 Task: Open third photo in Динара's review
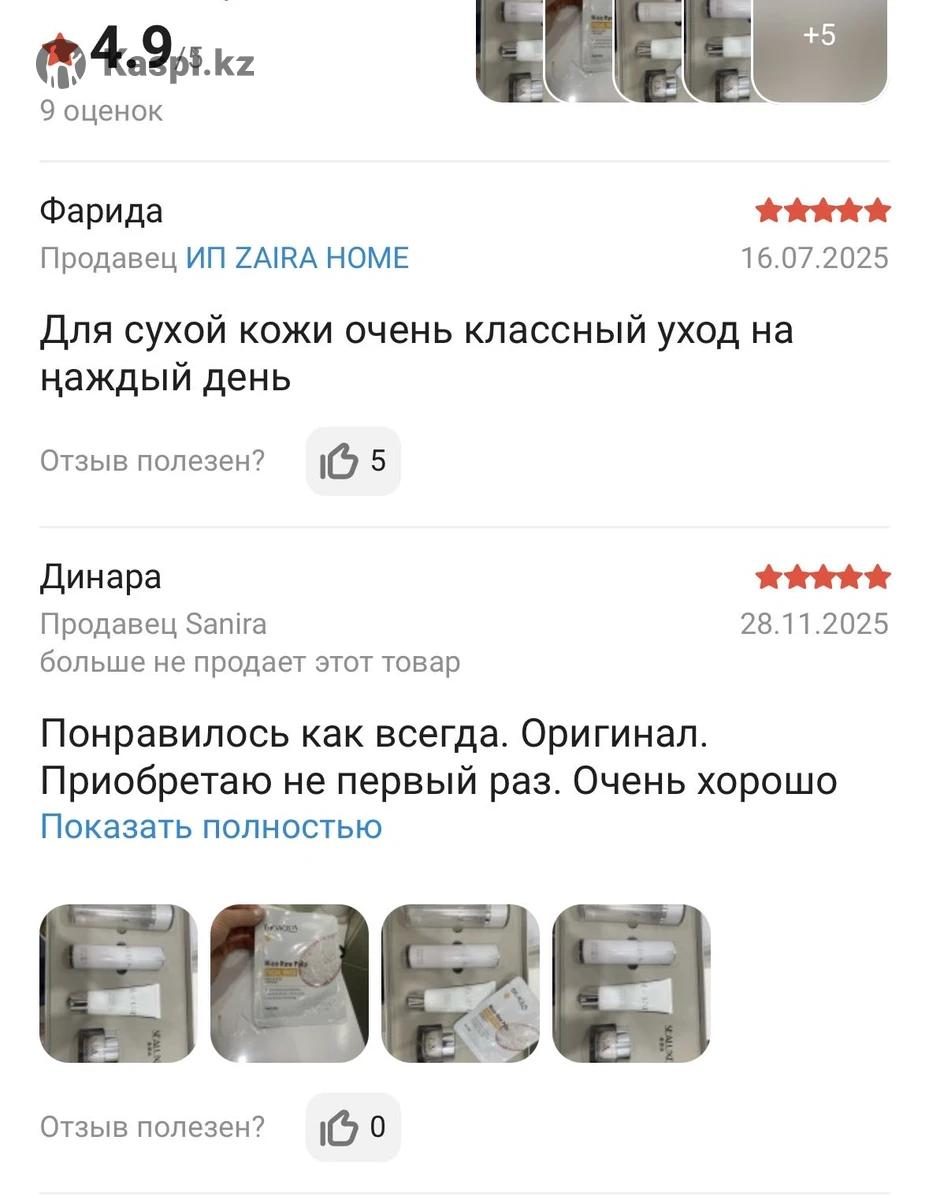tap(460, 983)
